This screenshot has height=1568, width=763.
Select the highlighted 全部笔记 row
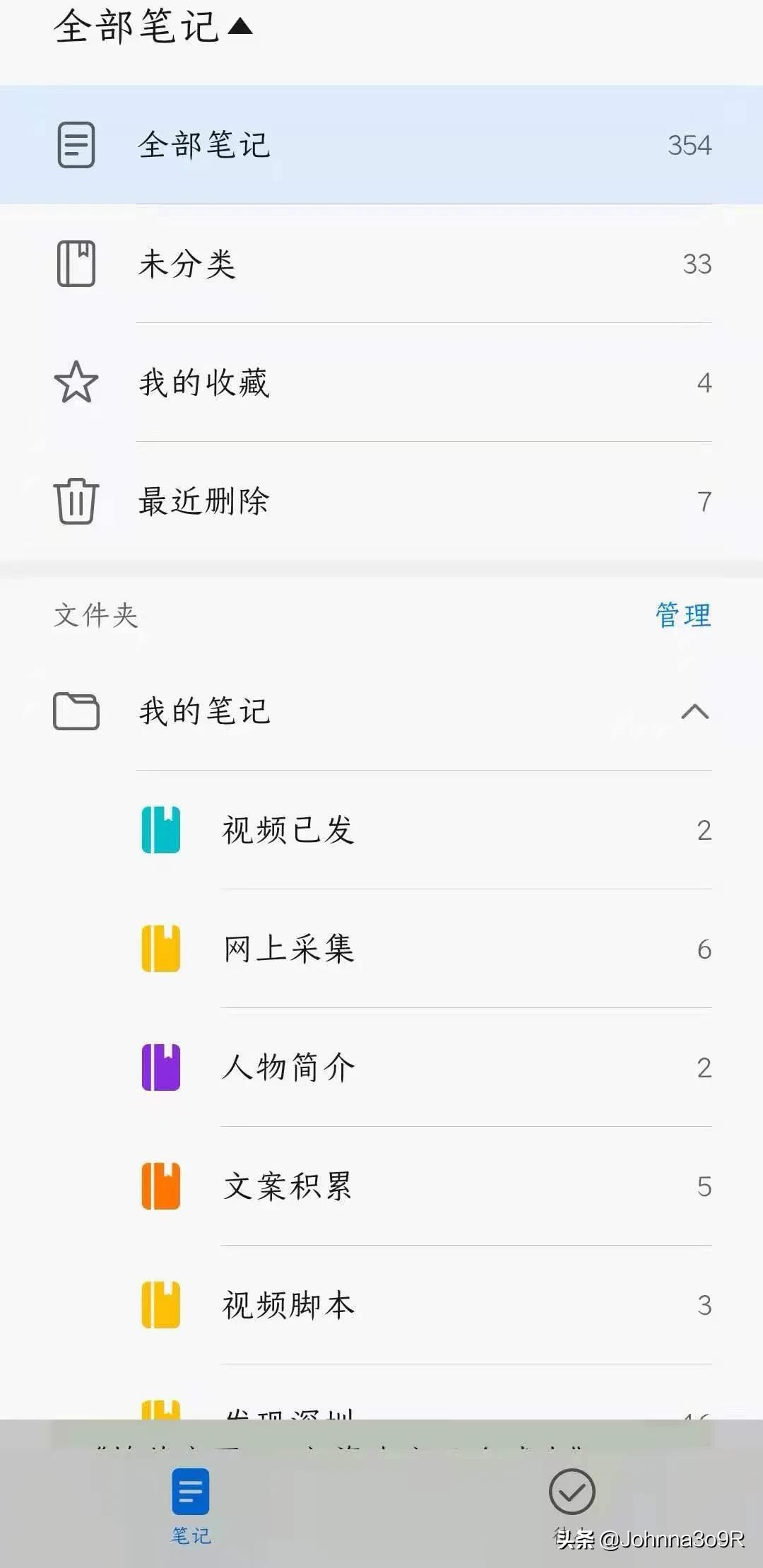point(381,145)
